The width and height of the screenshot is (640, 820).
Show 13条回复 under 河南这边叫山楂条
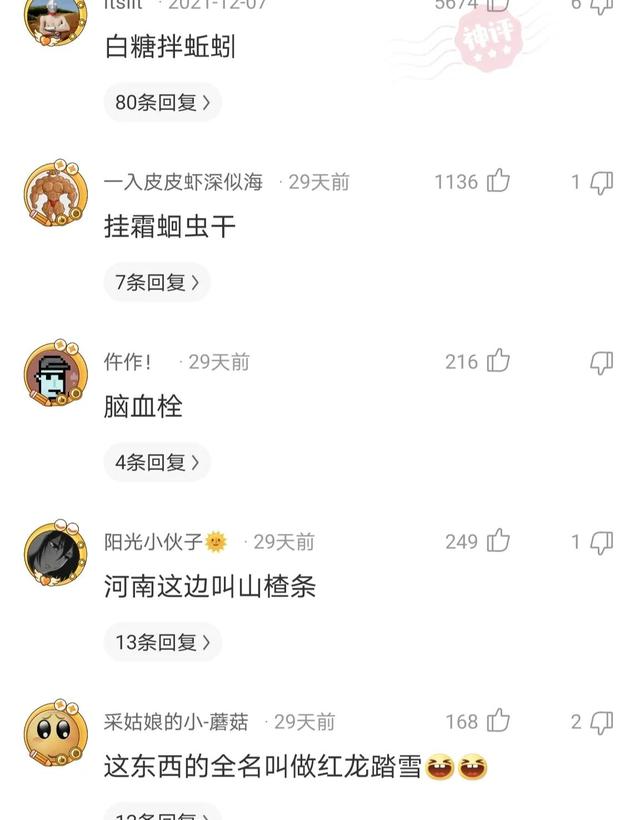pyautogui.click(x=162, y=642)
